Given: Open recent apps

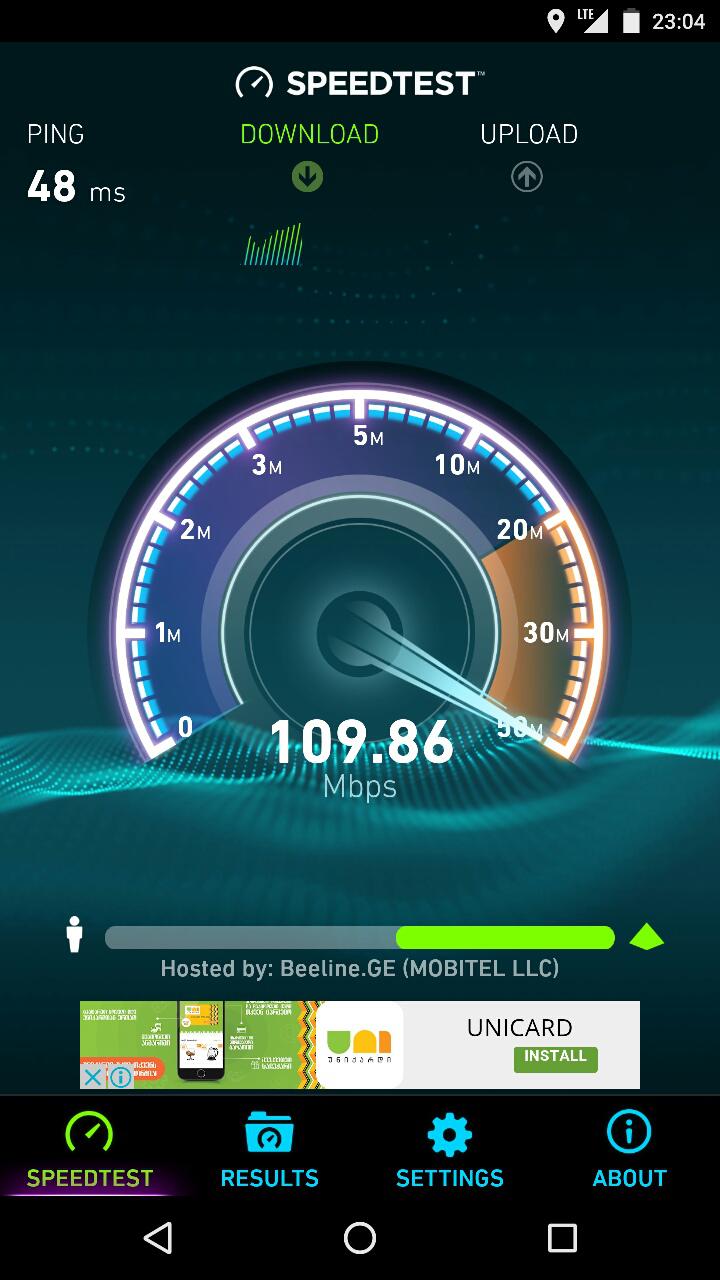Looking at the screenshot, I should click(x=562, y=1238).
